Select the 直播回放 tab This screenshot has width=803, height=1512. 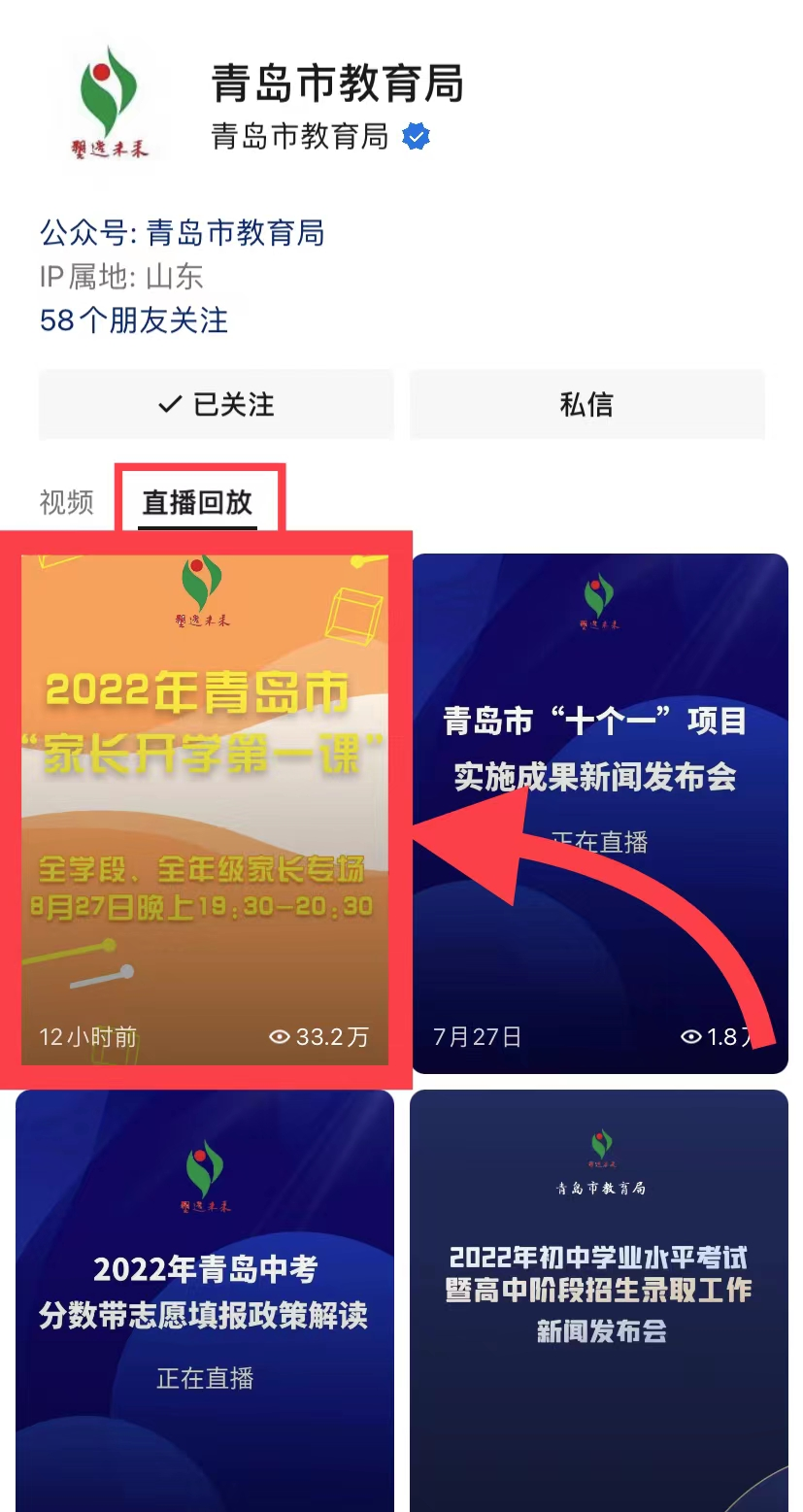197,502
